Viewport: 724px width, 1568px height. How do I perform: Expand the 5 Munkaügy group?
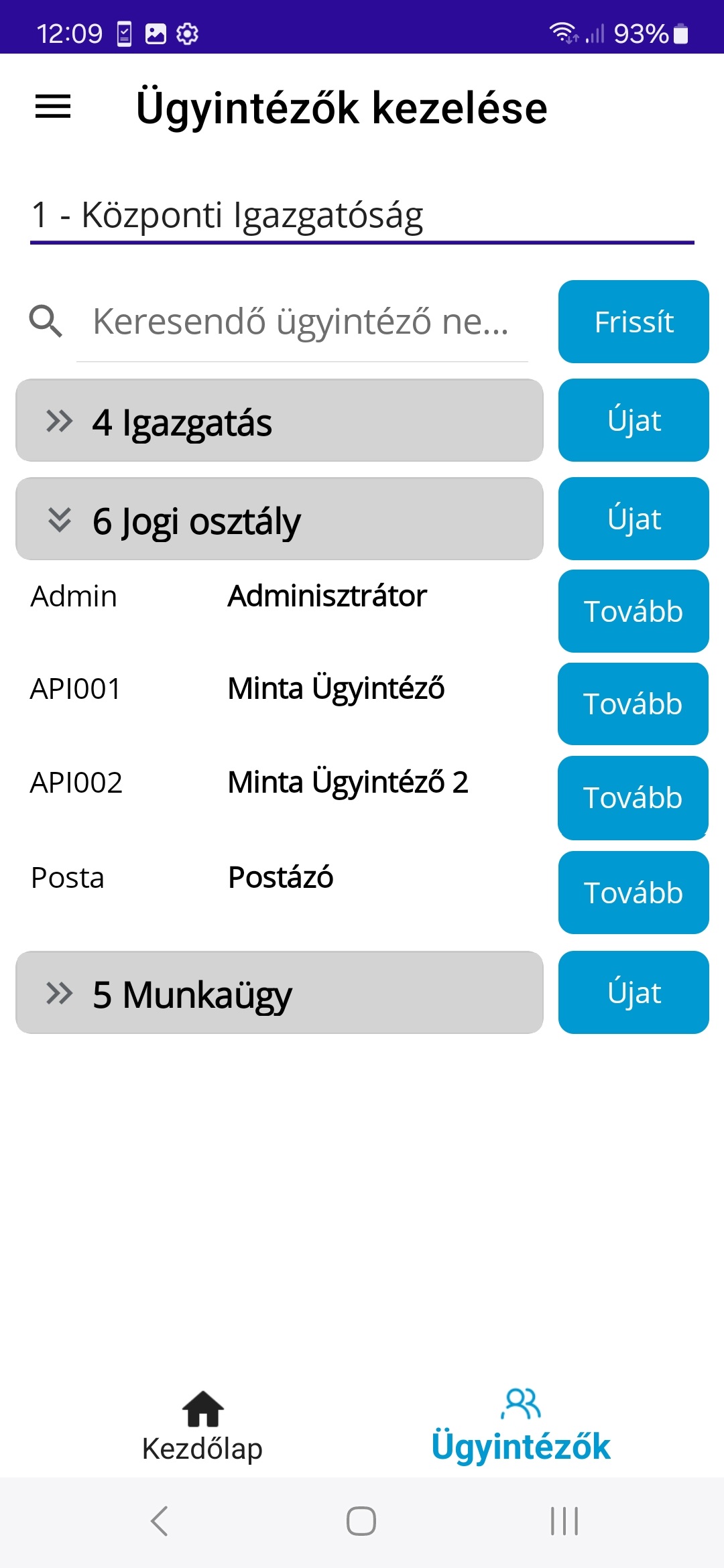280,992
